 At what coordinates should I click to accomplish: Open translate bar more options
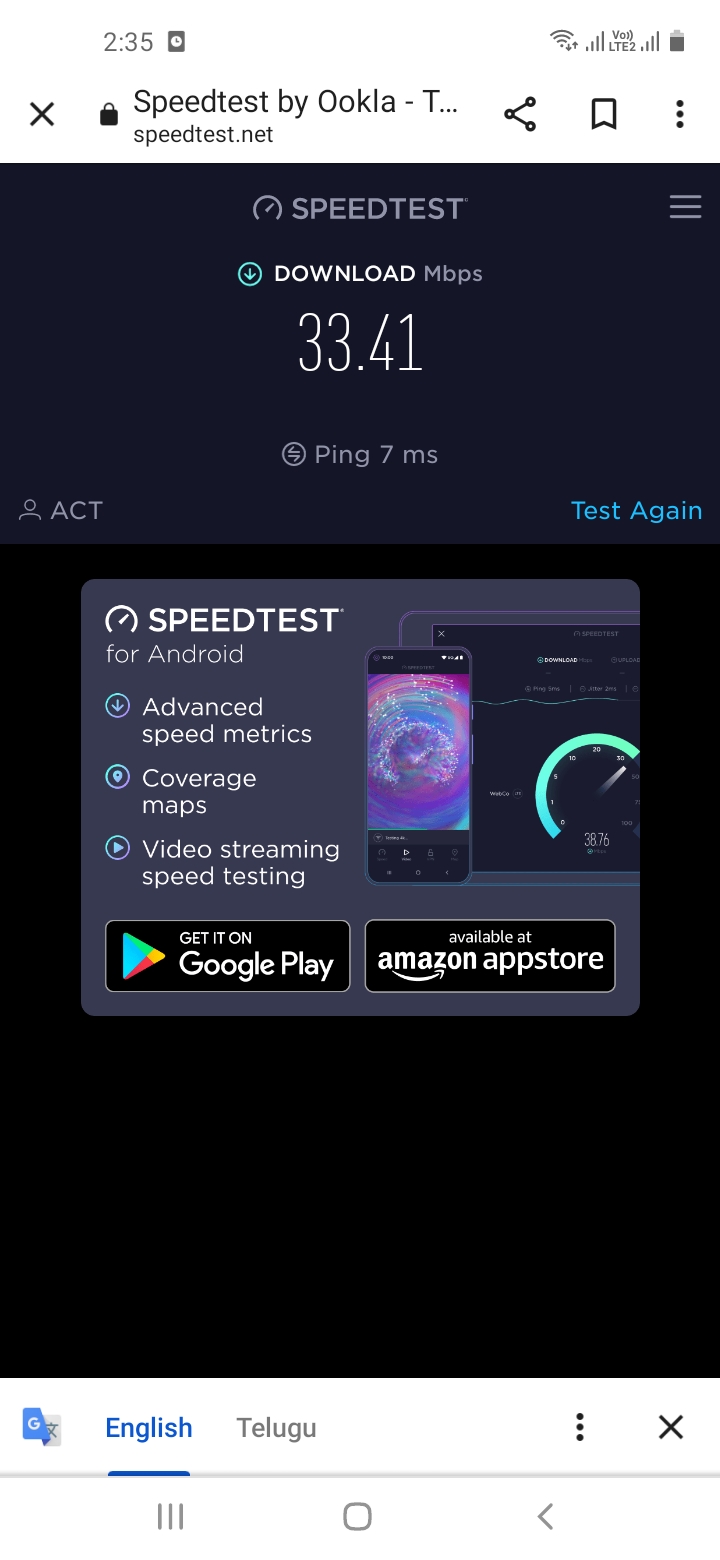pos(580,1427)
